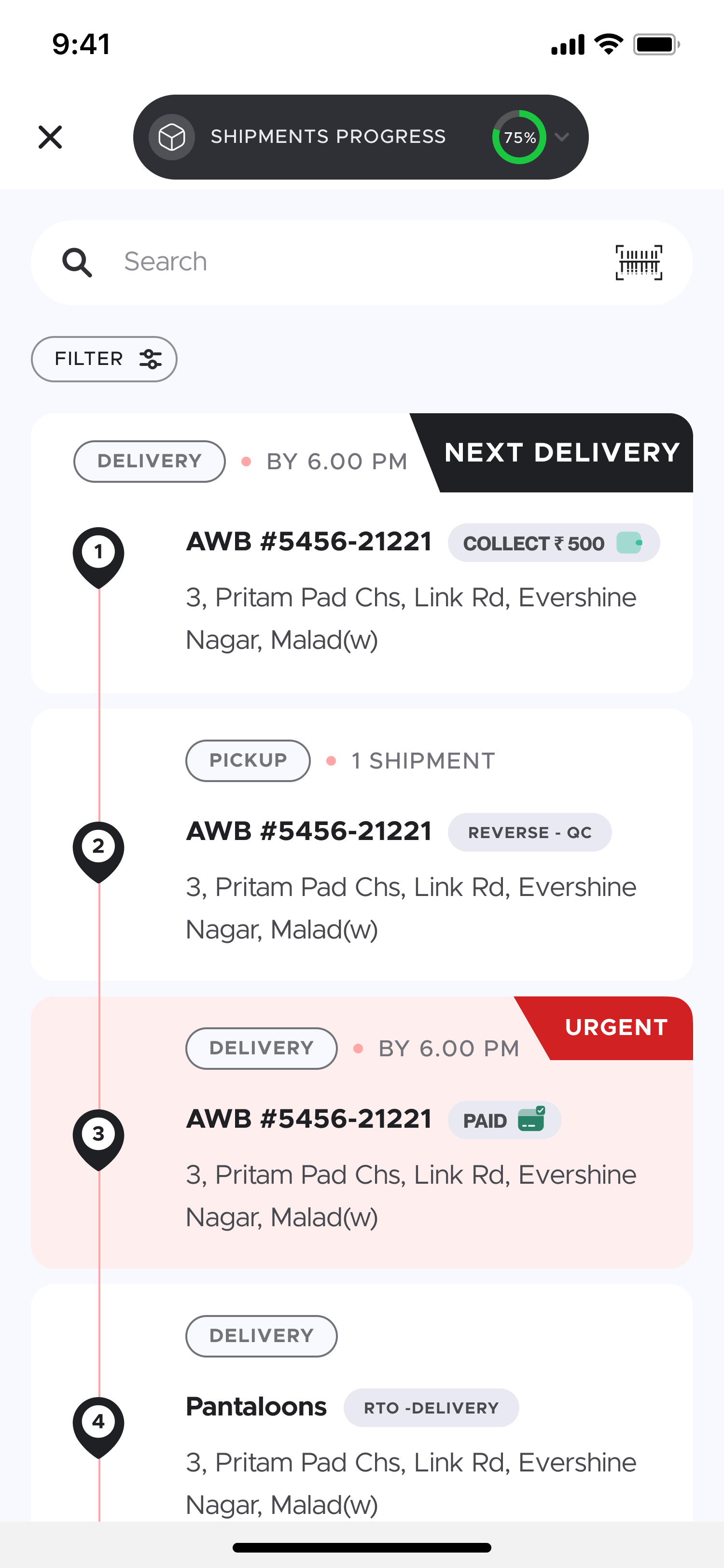The width and height of the screenshot is (724, 1568).
Task: Open the Urgent paid delivery card
Action: pyautogui.click(x=362, y=1133)
